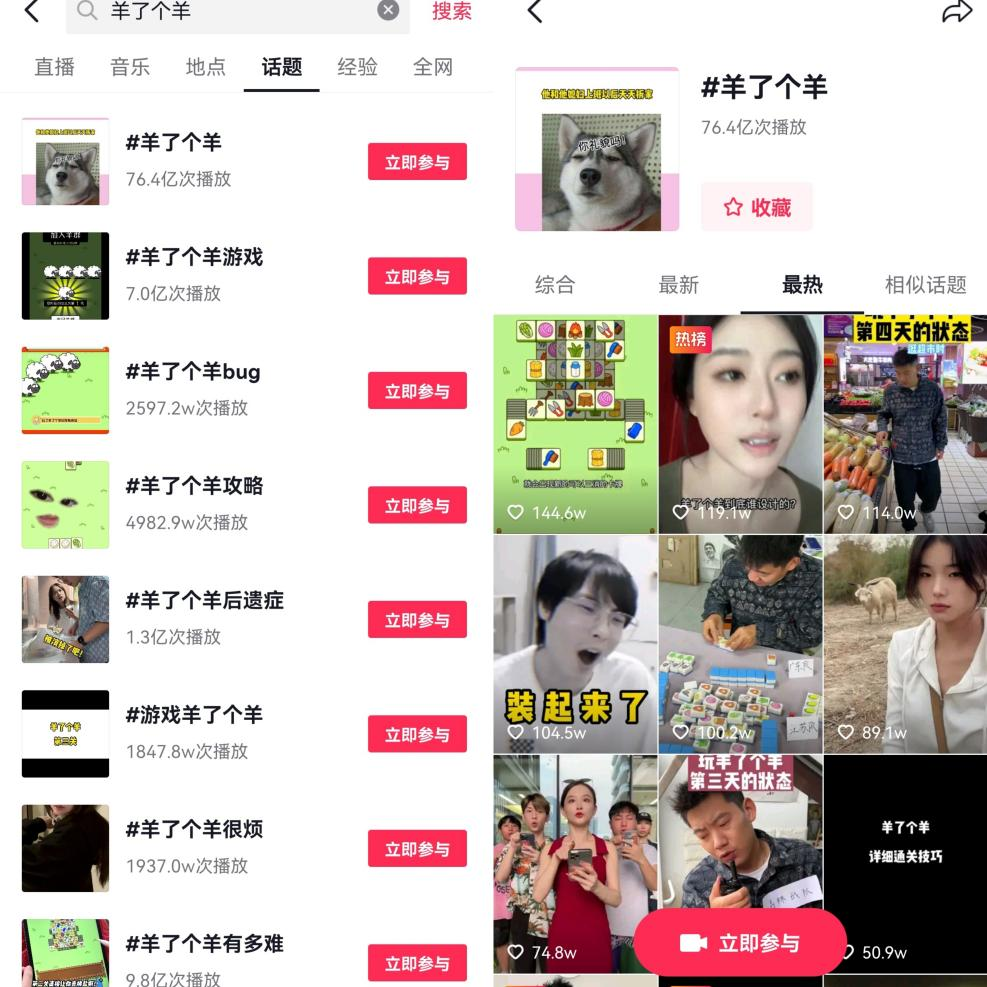Select the 经验 tab

pos(357,67)
